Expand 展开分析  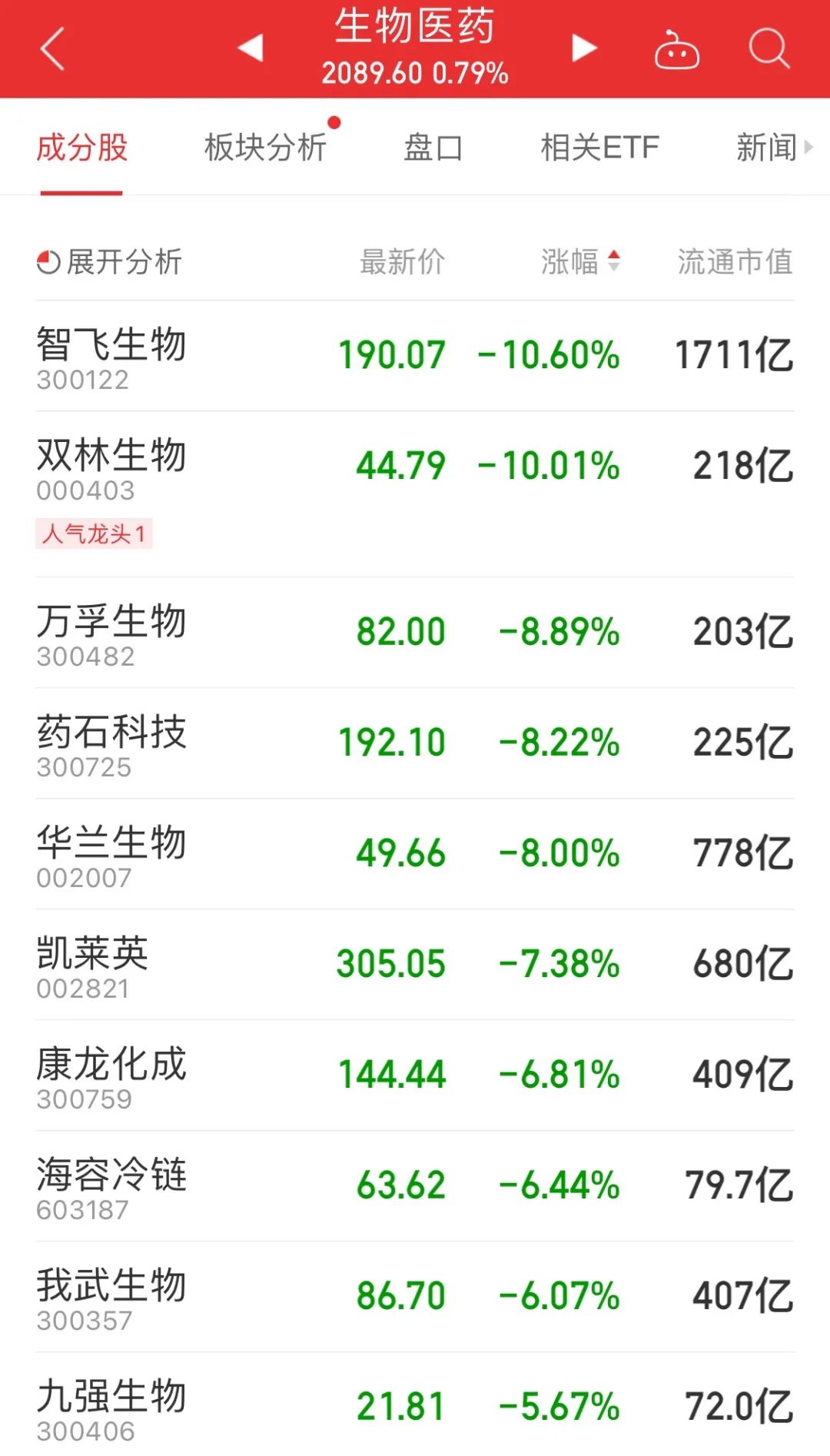coord(109,261)
